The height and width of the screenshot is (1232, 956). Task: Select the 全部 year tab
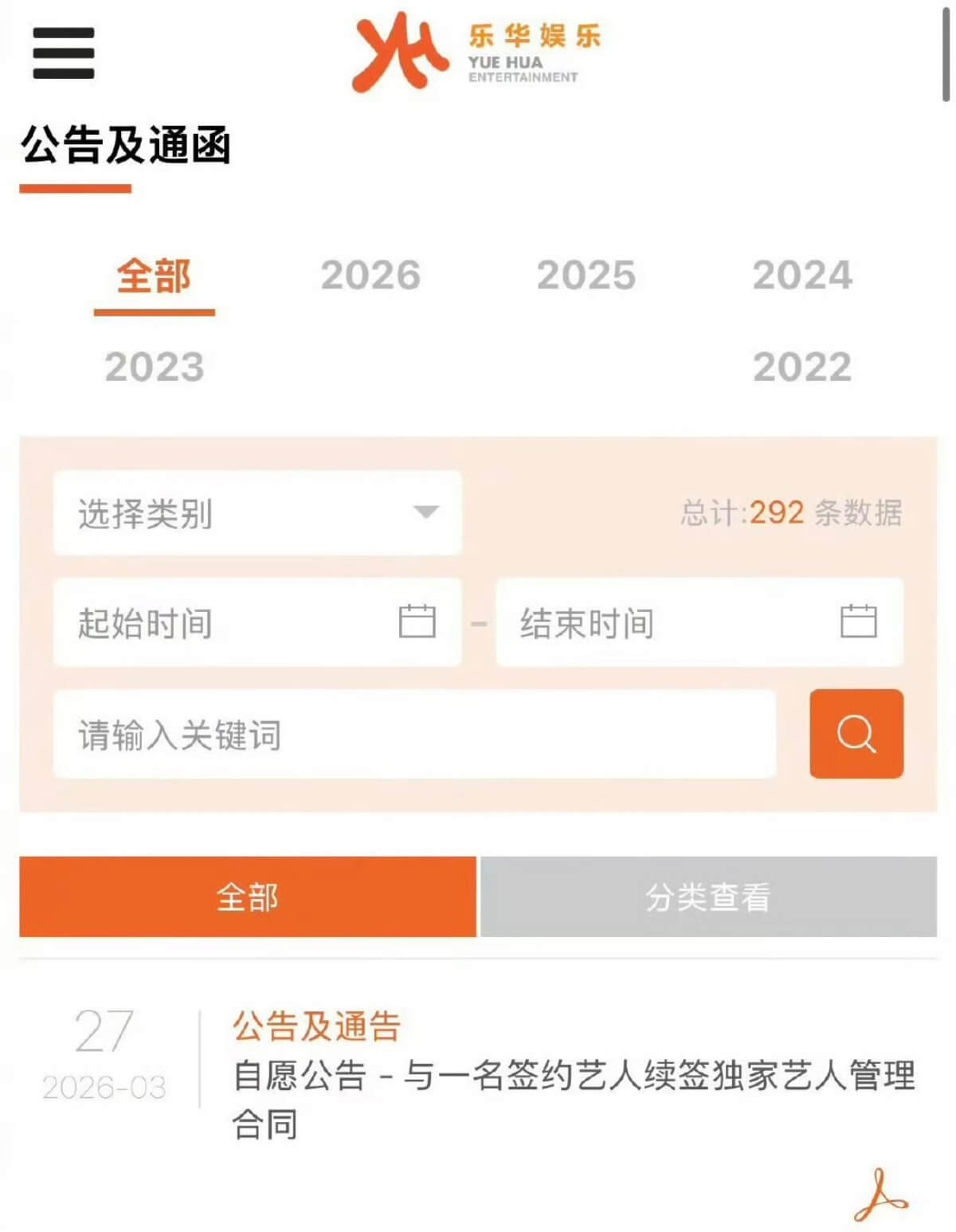154,277
